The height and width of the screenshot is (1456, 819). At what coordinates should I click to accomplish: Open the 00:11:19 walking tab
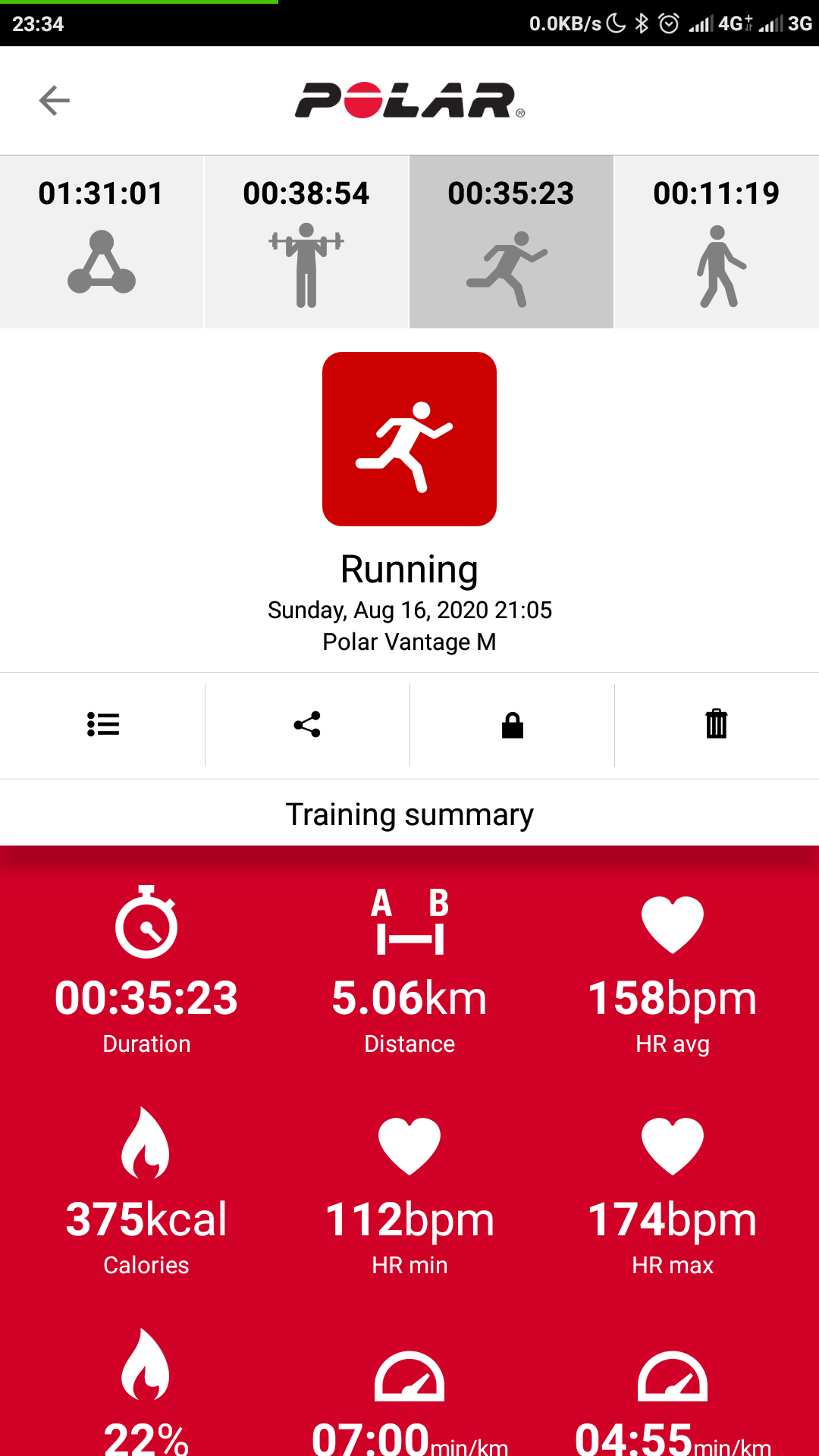717,242
